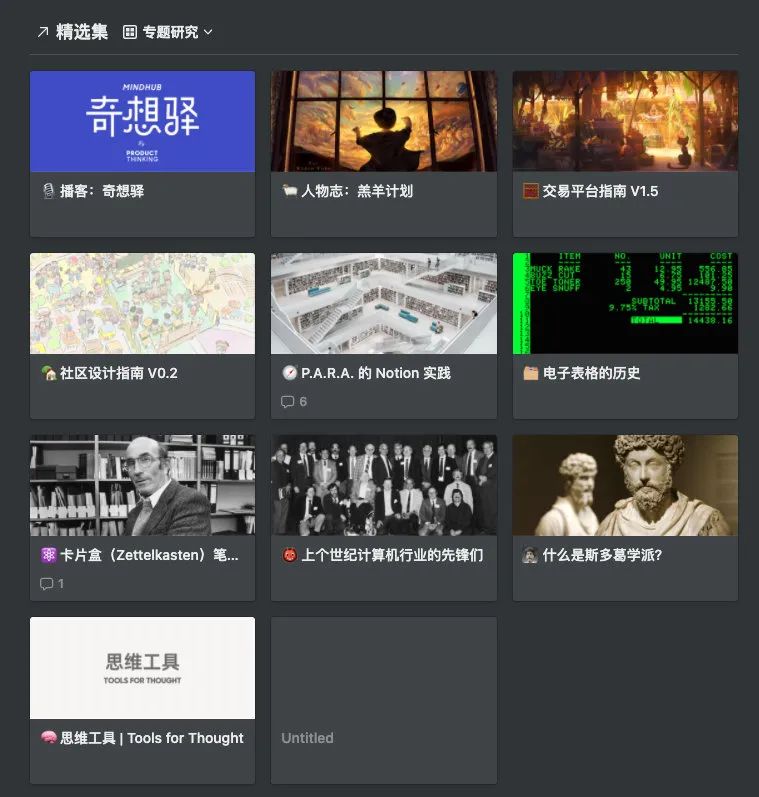Open the 上个世纪计算机行业的先锋们 card
This screenshot has width=759, height=797.
(383, 517)
